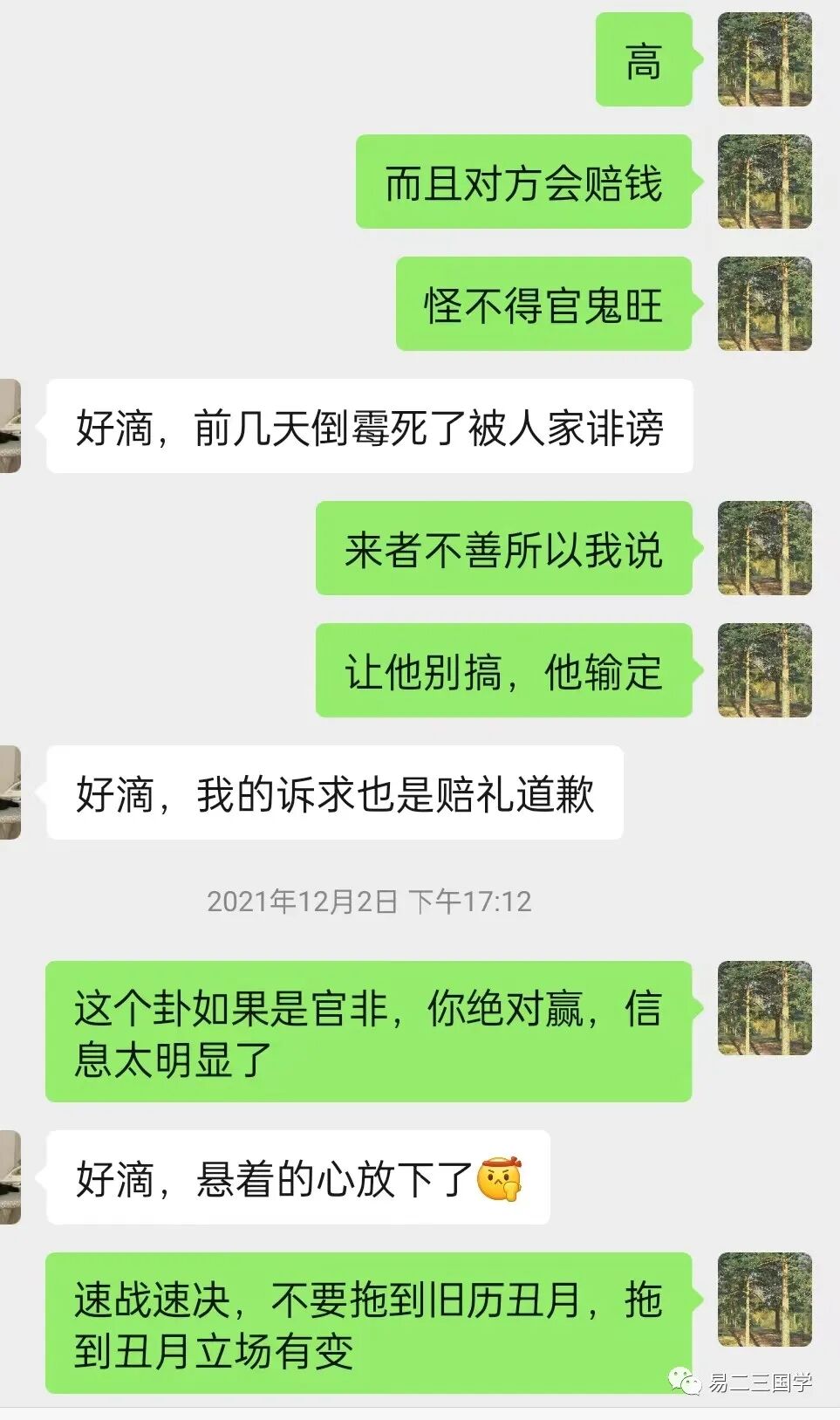Tap the avatar beside "来者不善所以我说"

764,548
